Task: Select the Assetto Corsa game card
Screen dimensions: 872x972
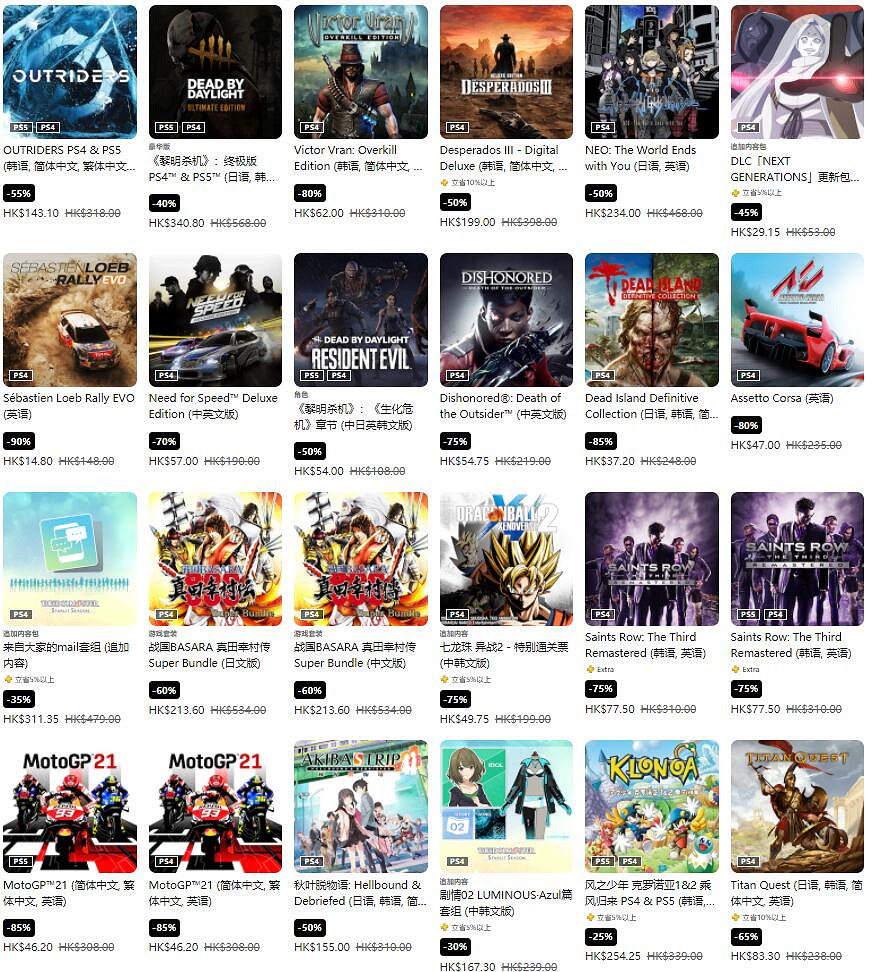Action: click(797, 319)
